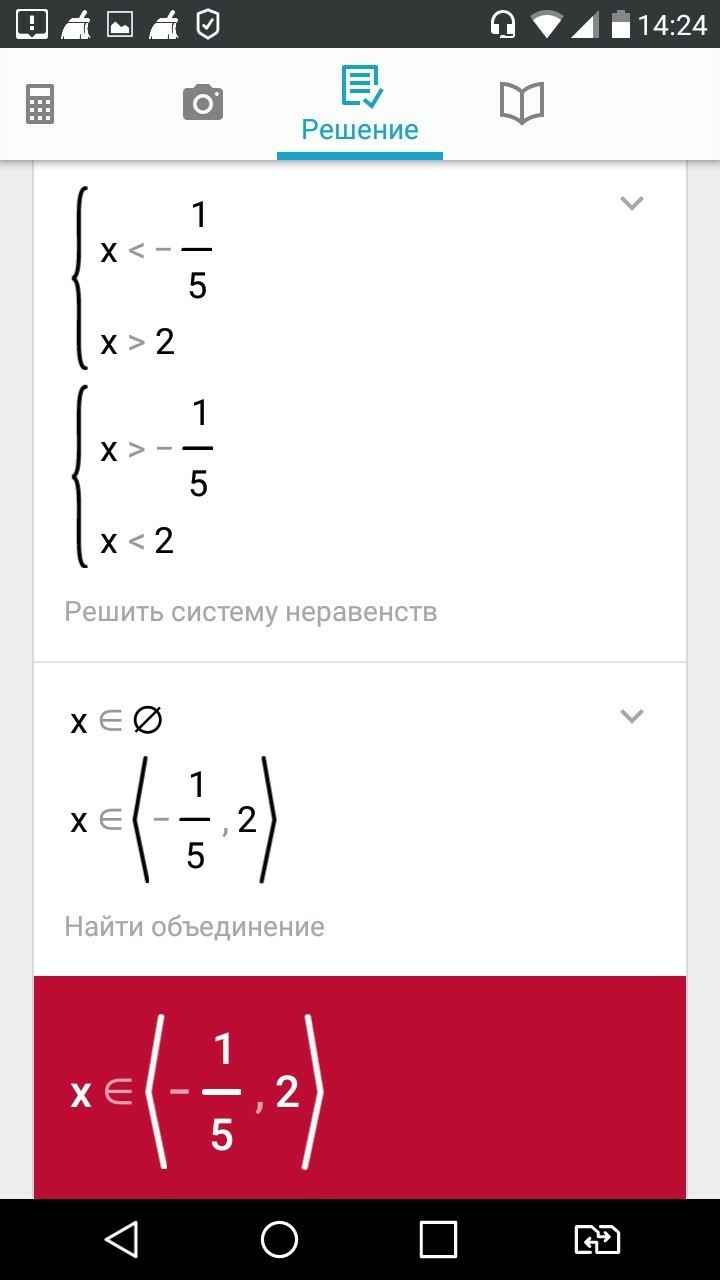Go to the home screen
Screen dimensions: 720x1280
(x=280, y=1240)
